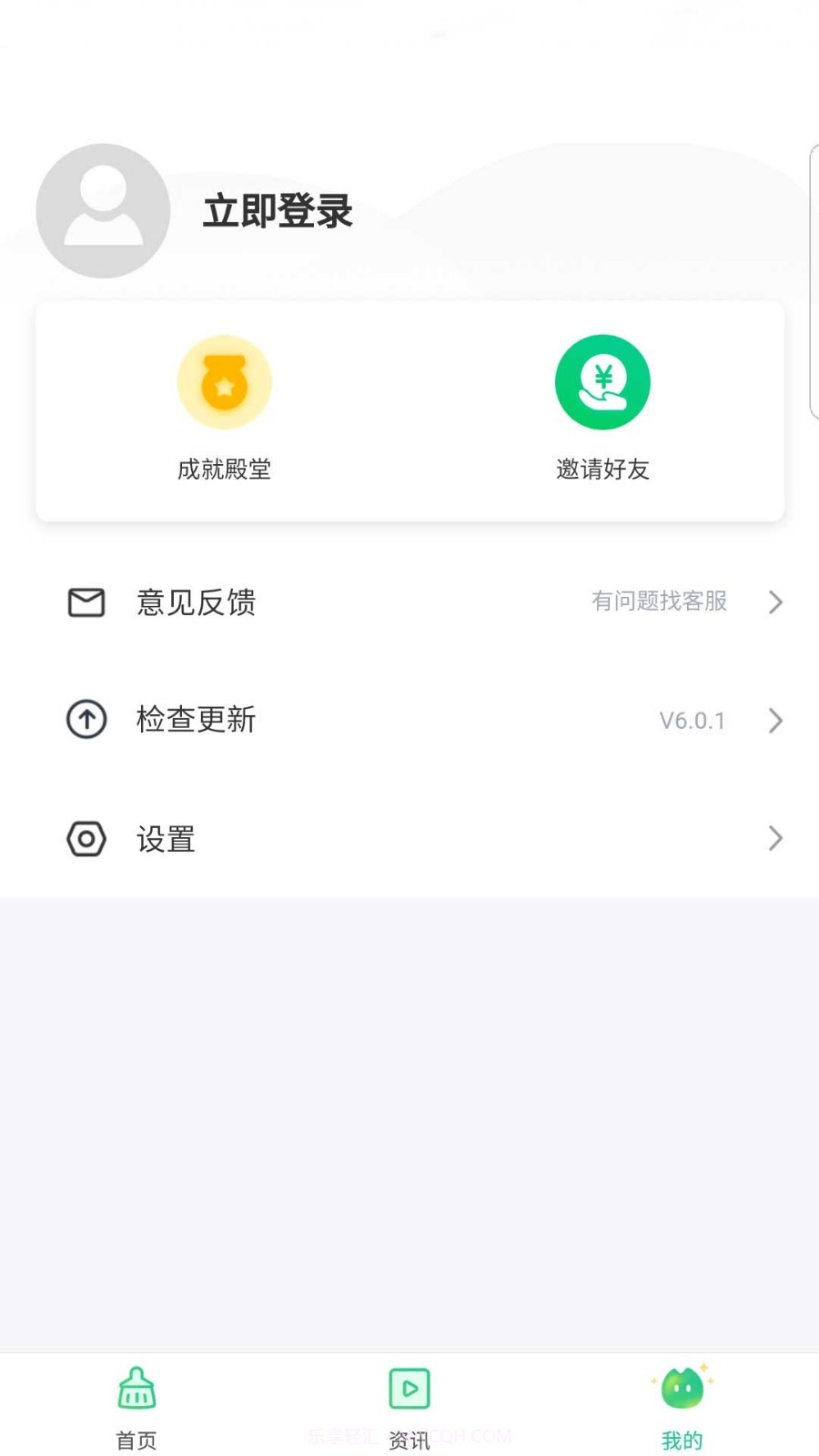
Task: Click the default user avatar placeholder
Action: coord(102,210)
